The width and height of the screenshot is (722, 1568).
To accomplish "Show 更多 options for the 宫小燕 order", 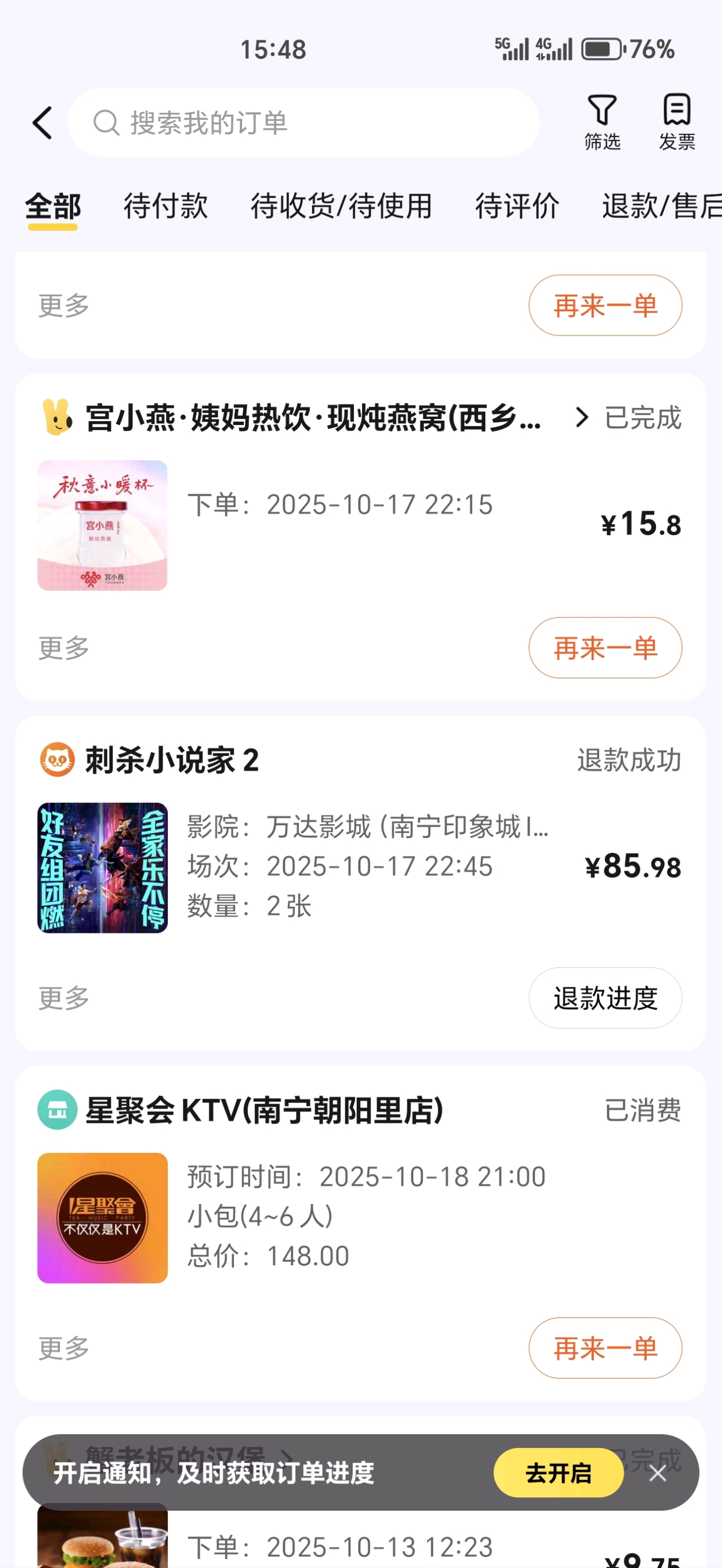I will 64,648.
